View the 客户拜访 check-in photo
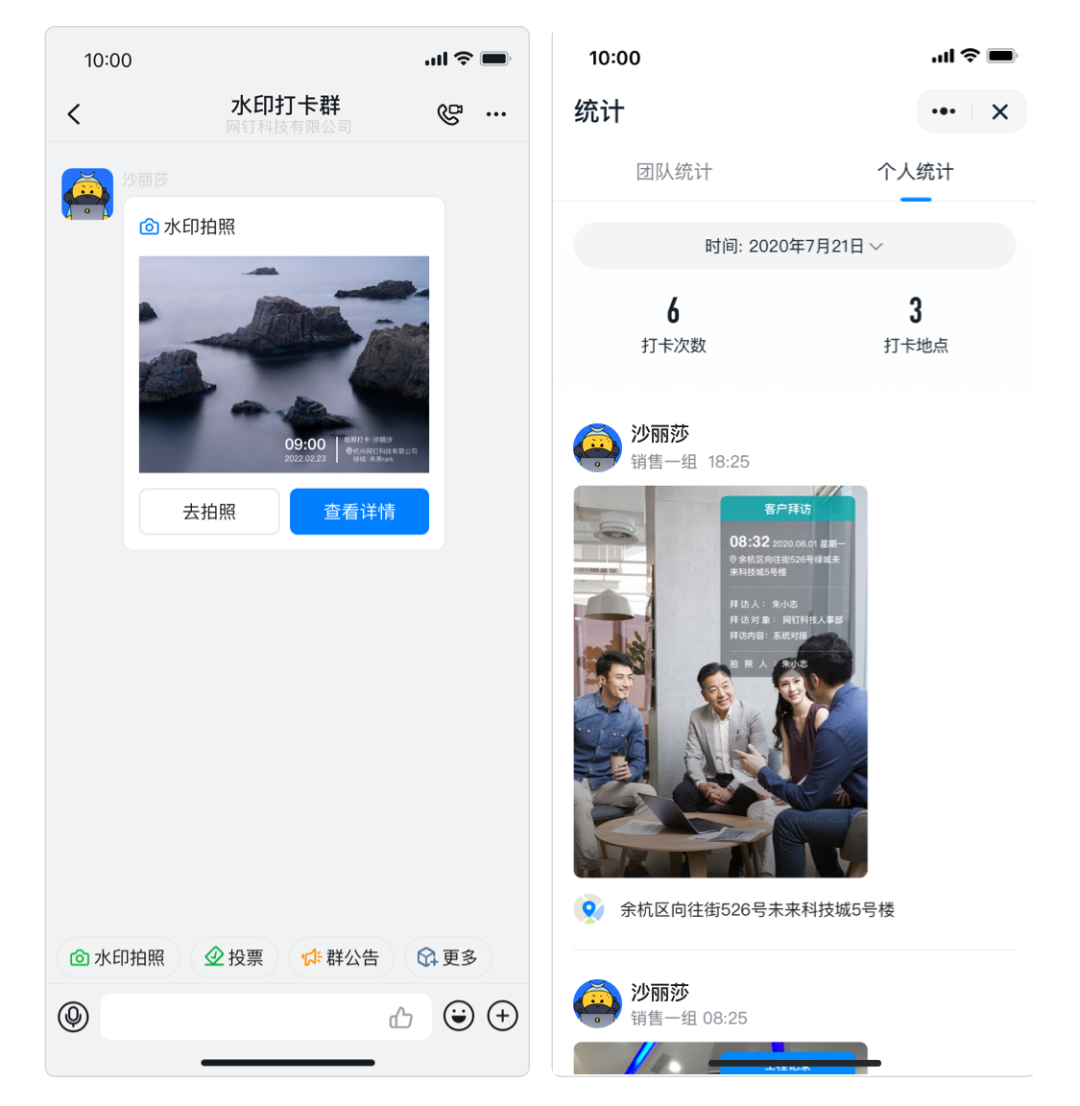The width and height of the screenshot is (1080, 1106). tap(720, 681)
